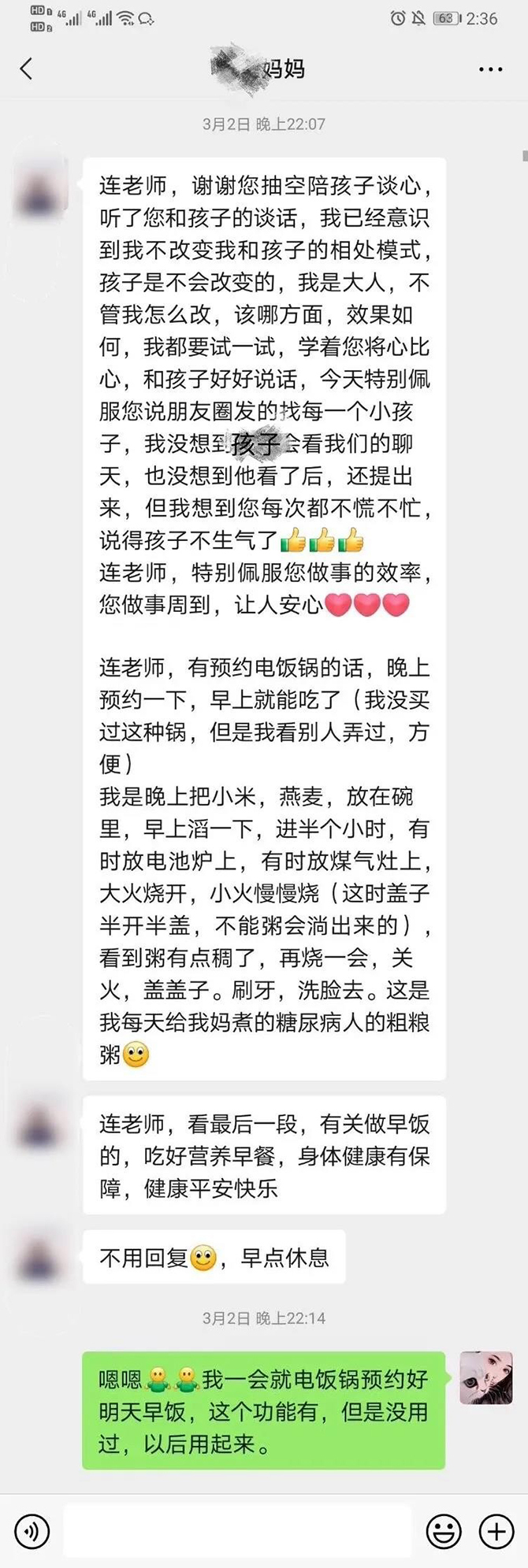Switch to voice message input
Viewport: 528px width, 1568px height.
[32, 1531]
